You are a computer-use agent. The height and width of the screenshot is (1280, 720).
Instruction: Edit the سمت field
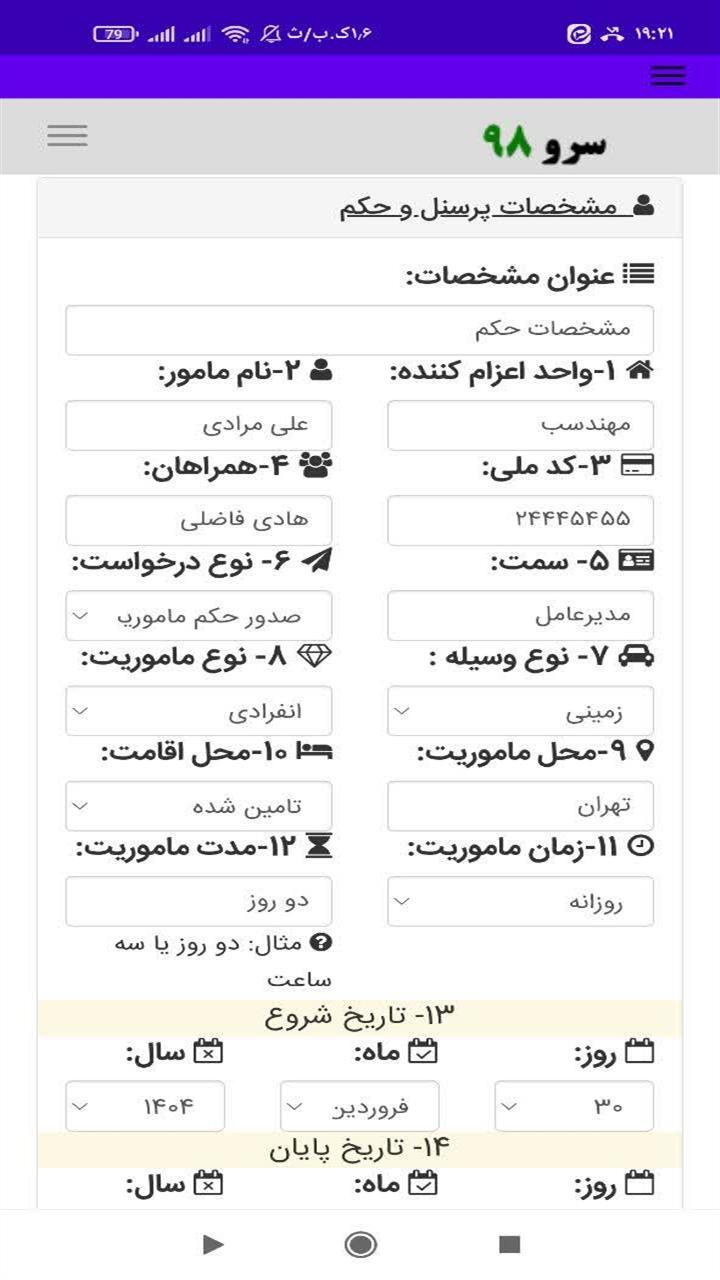(x=520, y=615)
